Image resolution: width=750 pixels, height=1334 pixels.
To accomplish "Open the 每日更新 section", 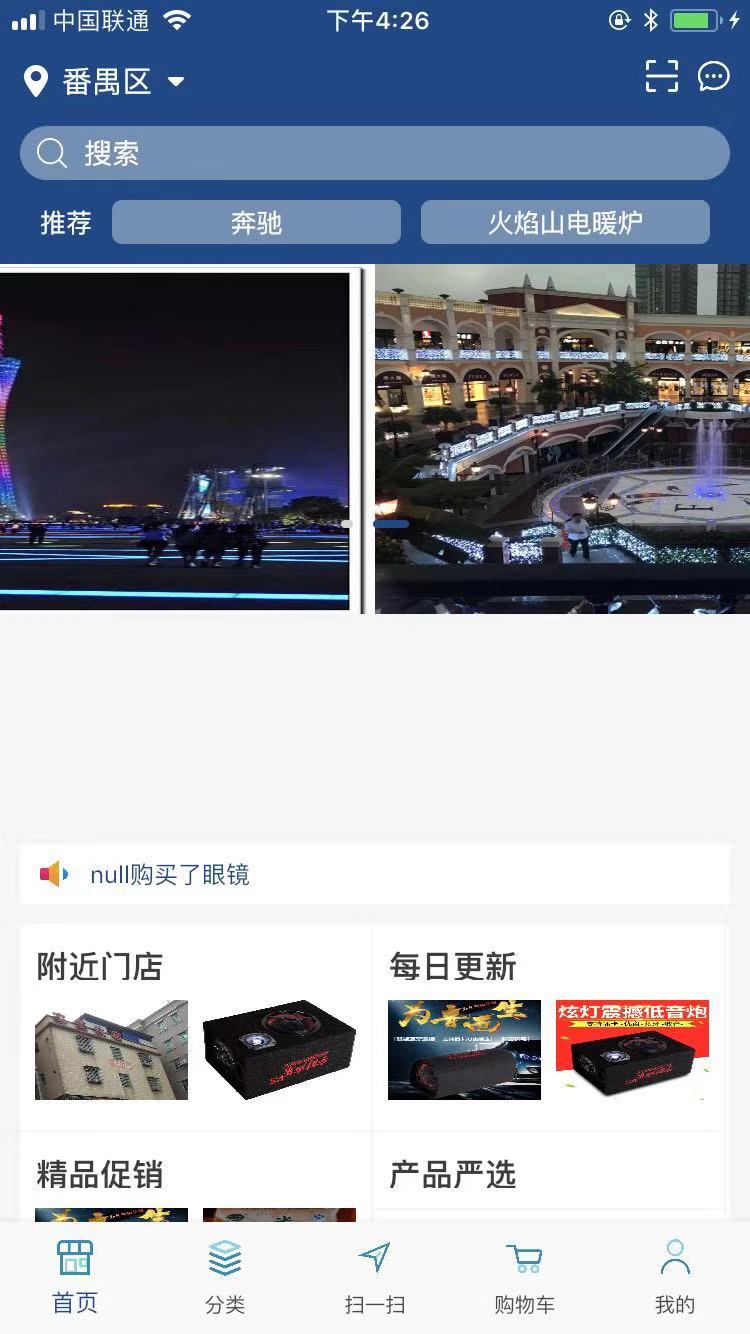I will [x=453, y=966].
